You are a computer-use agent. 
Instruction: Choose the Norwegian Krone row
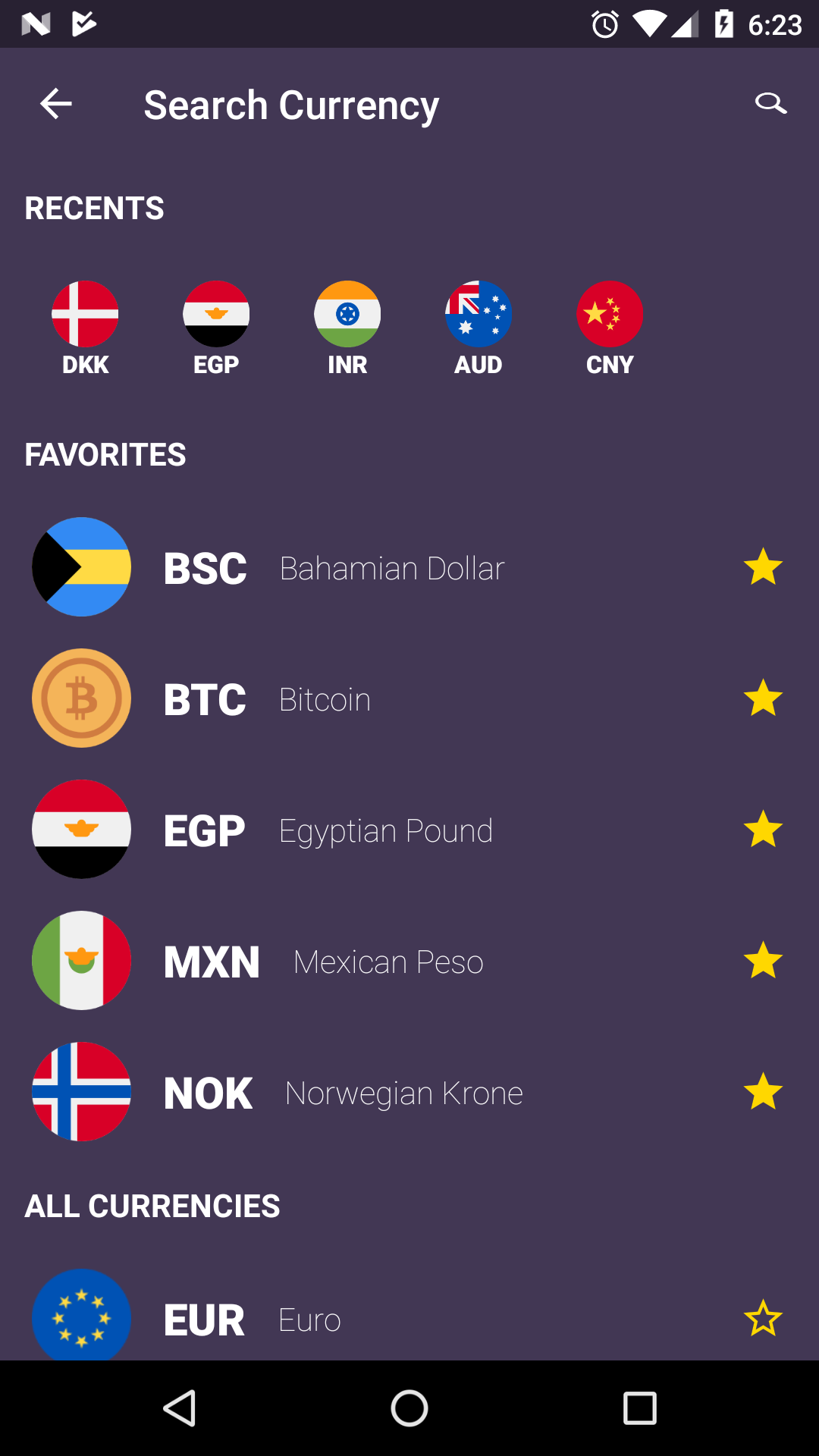(409, 1092)
